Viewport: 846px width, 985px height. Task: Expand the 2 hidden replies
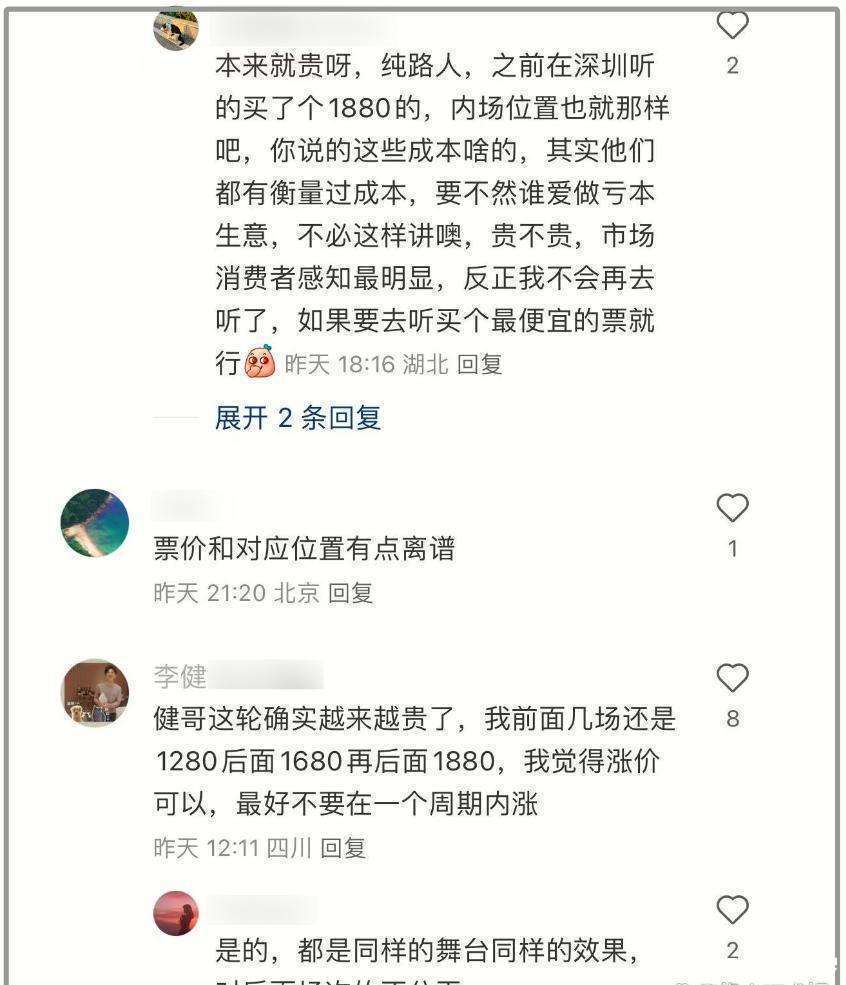tap(298, 418)
